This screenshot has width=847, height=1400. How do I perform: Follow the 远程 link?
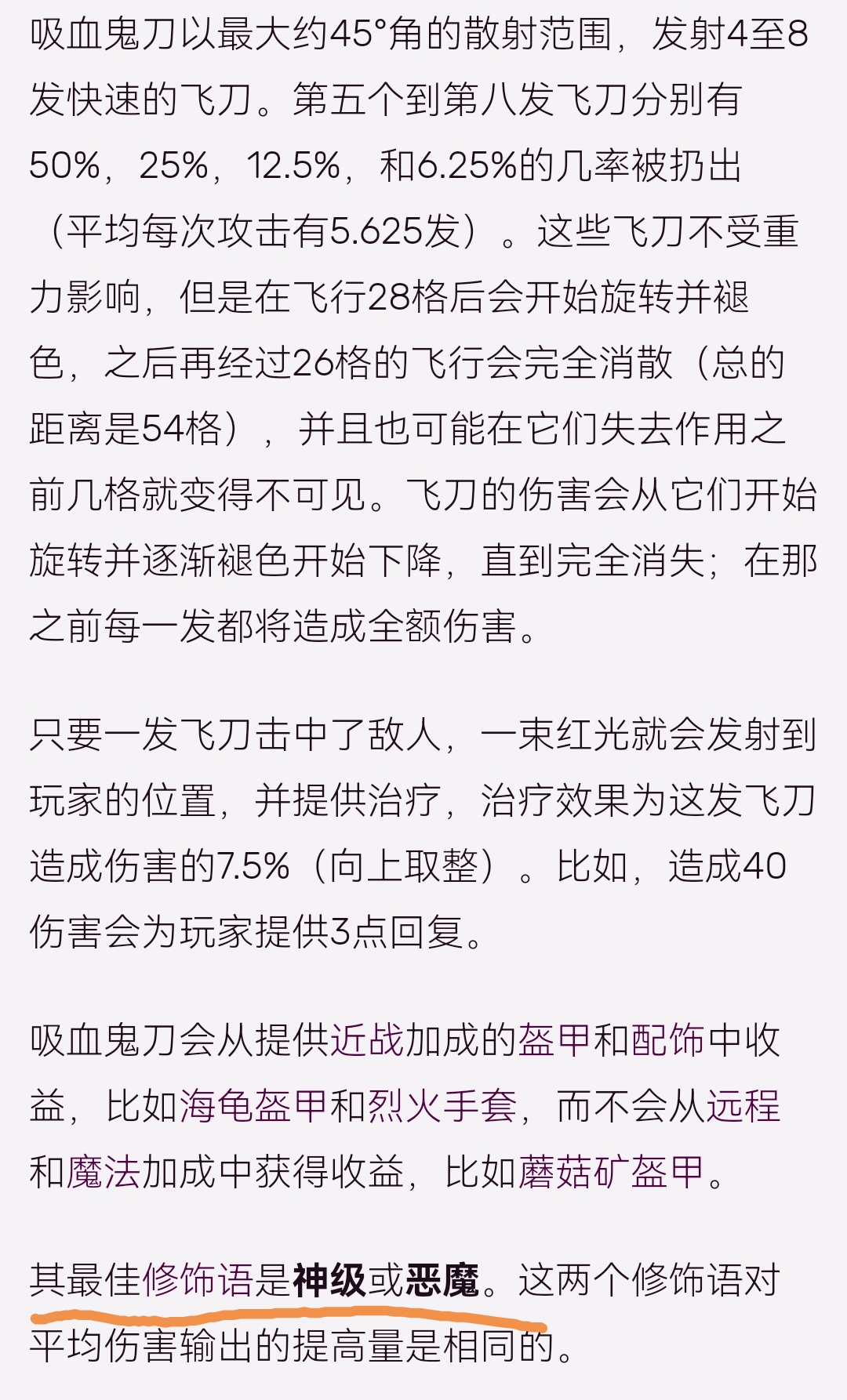point(743,1107)
